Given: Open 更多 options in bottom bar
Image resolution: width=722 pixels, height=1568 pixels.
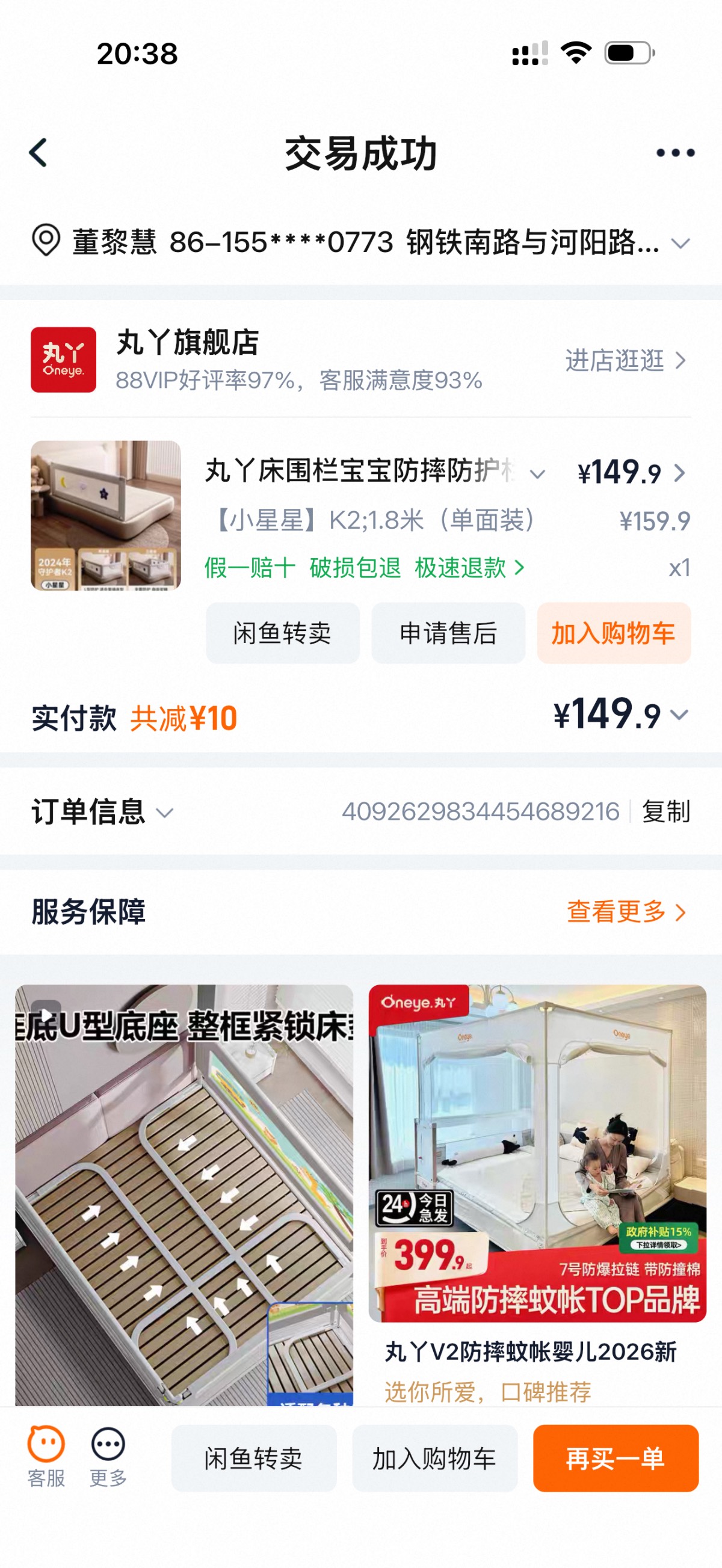Looking at the screenshot, I should coord(108,1457).
